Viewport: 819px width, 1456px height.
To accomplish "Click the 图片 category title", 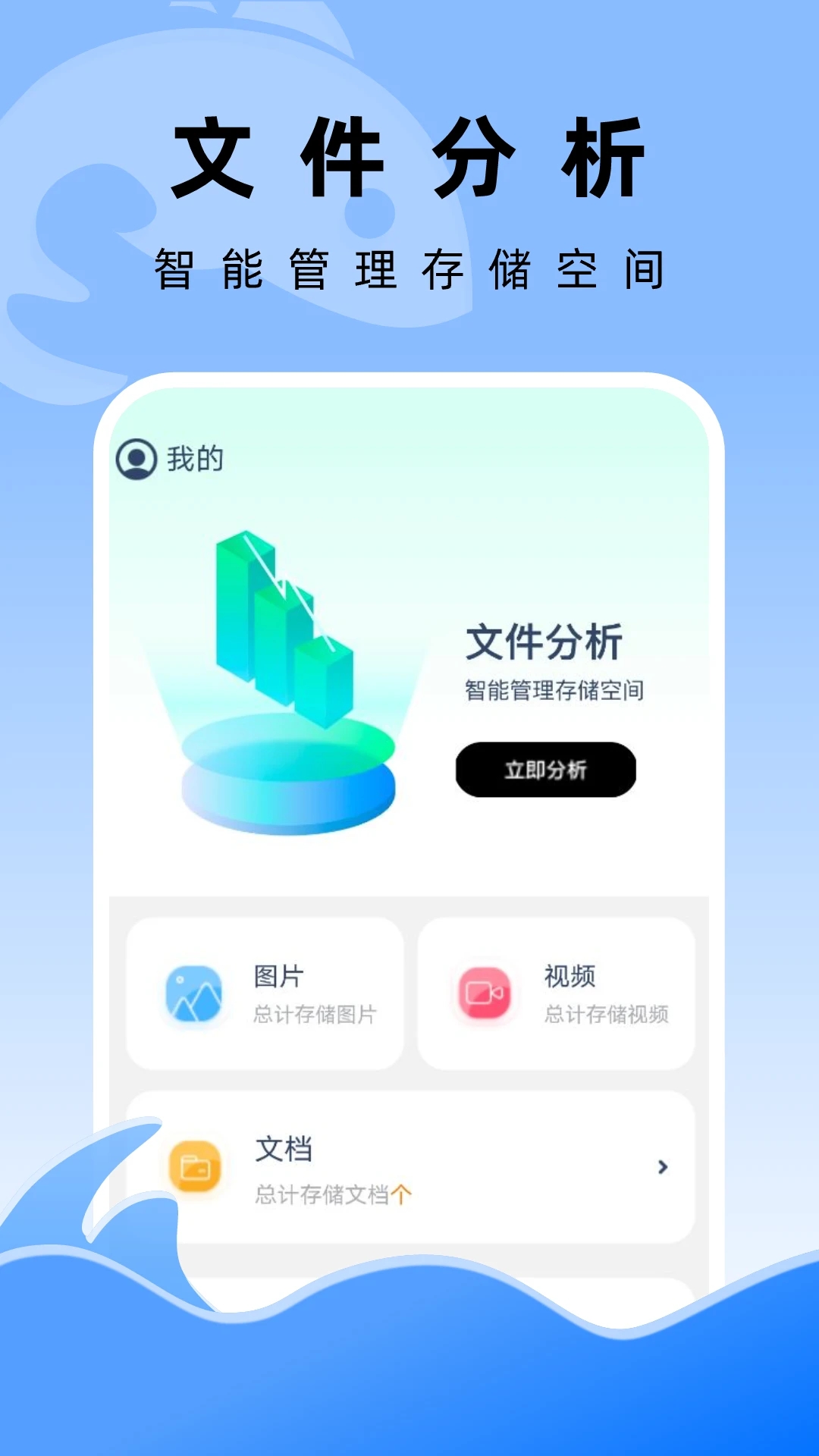I will point(276,977).
